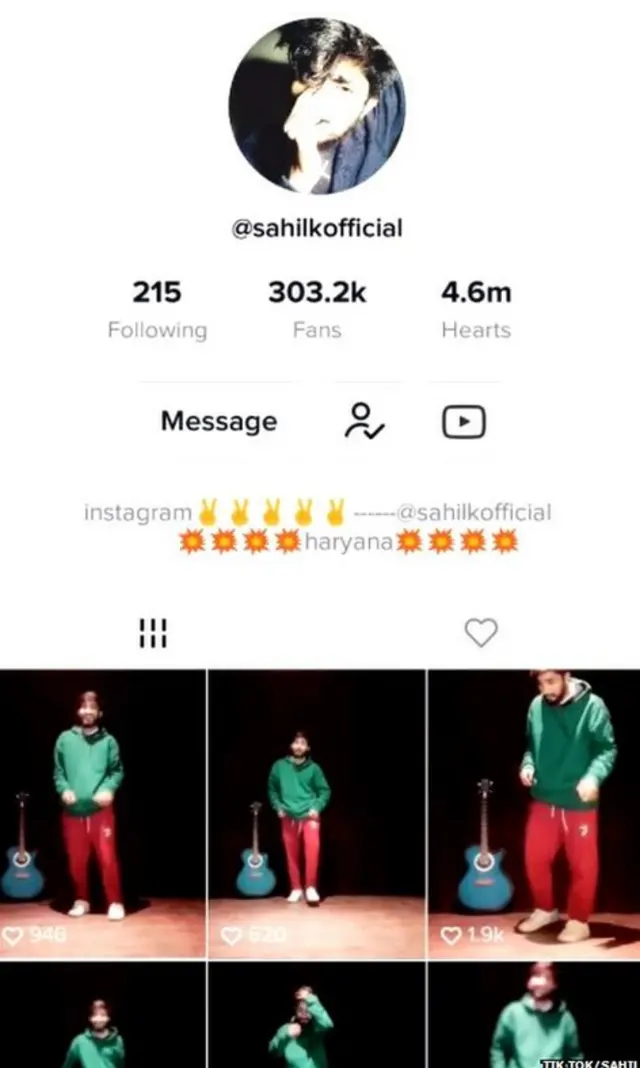The image size is (640, 1068).
Task: Open the profile picture of @sahilkofficial
Action: coord(317,105)
